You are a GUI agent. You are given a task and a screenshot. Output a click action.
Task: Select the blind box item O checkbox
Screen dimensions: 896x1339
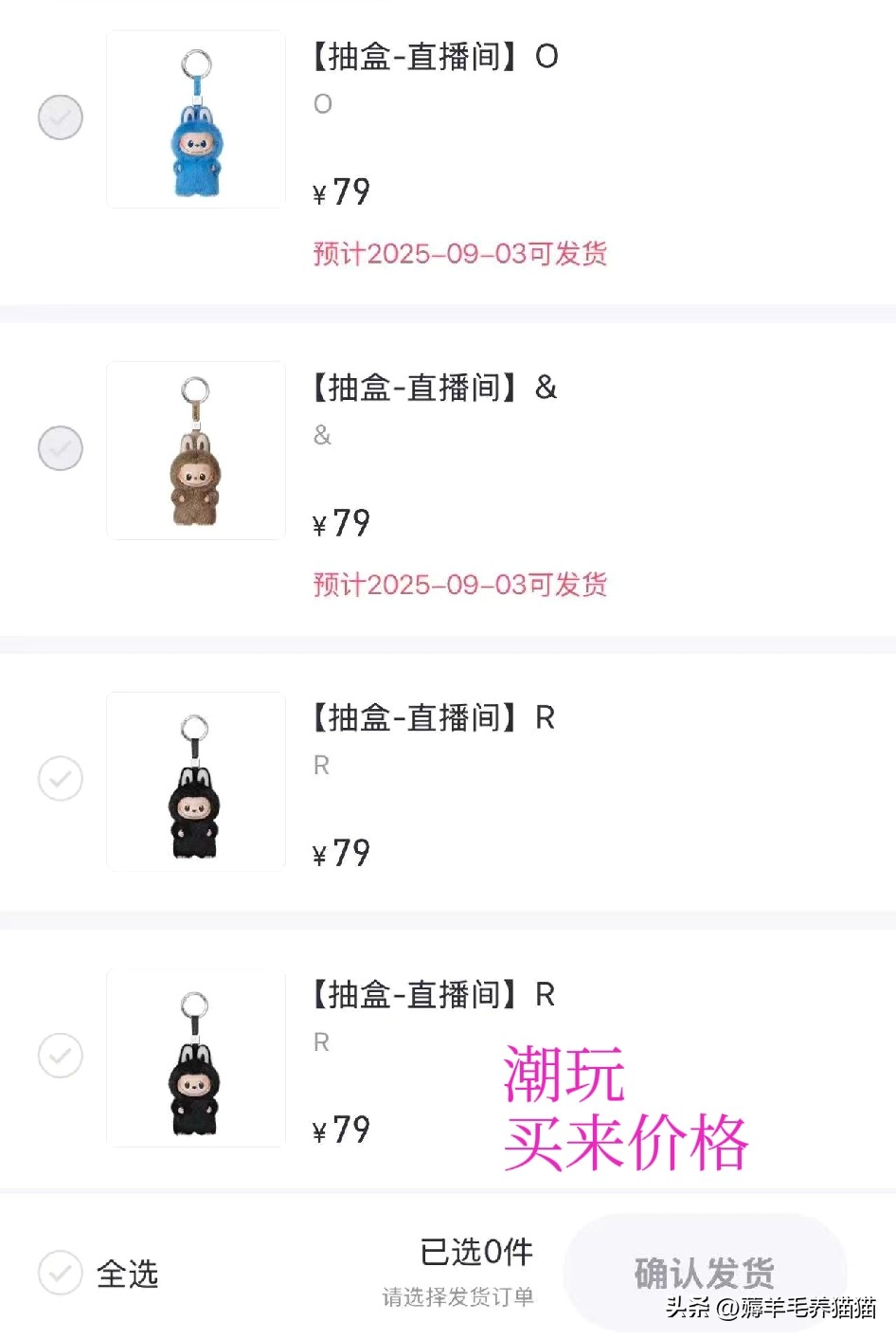(61, 118)
